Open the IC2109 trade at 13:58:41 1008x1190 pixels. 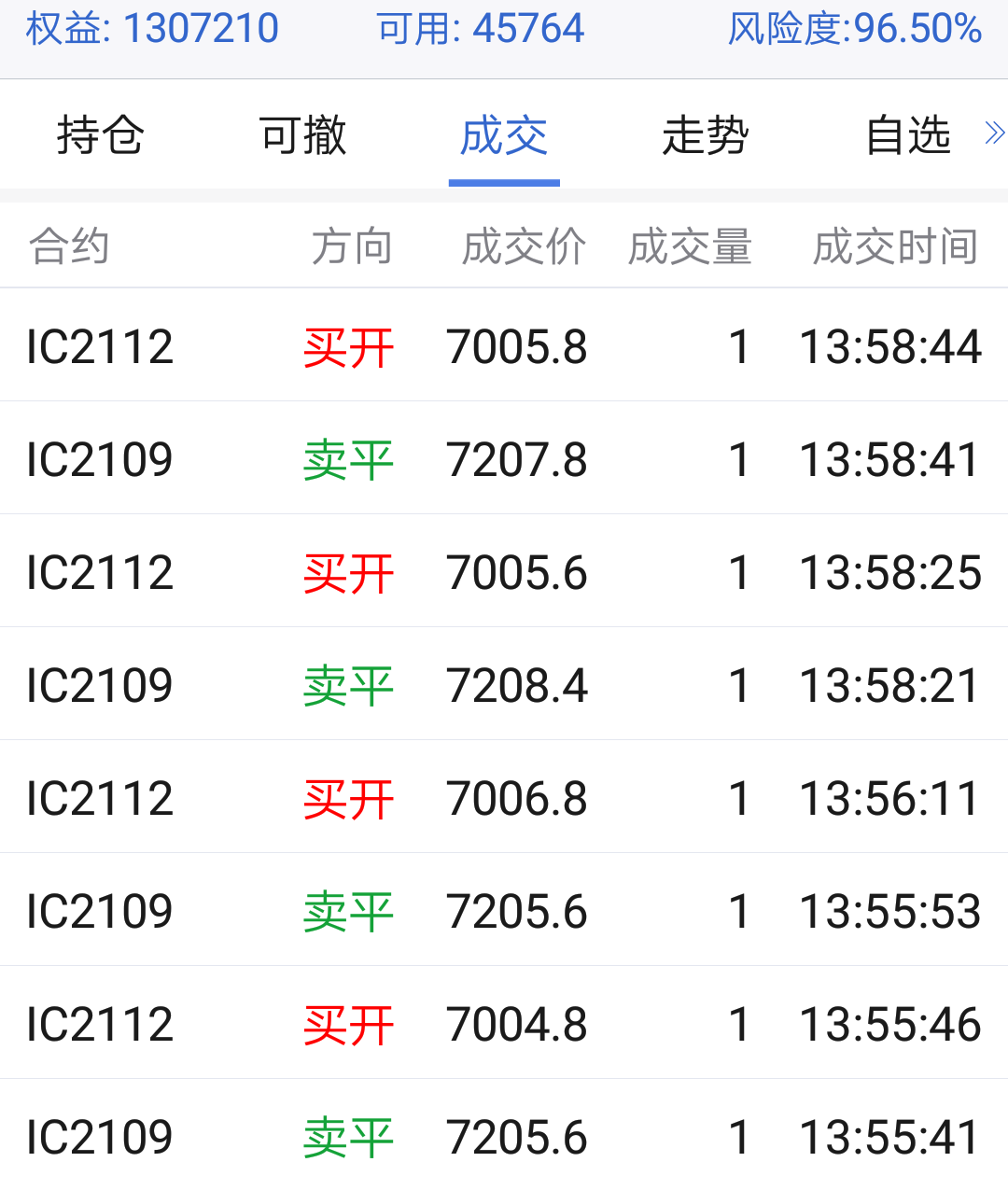tap(504, 459)
